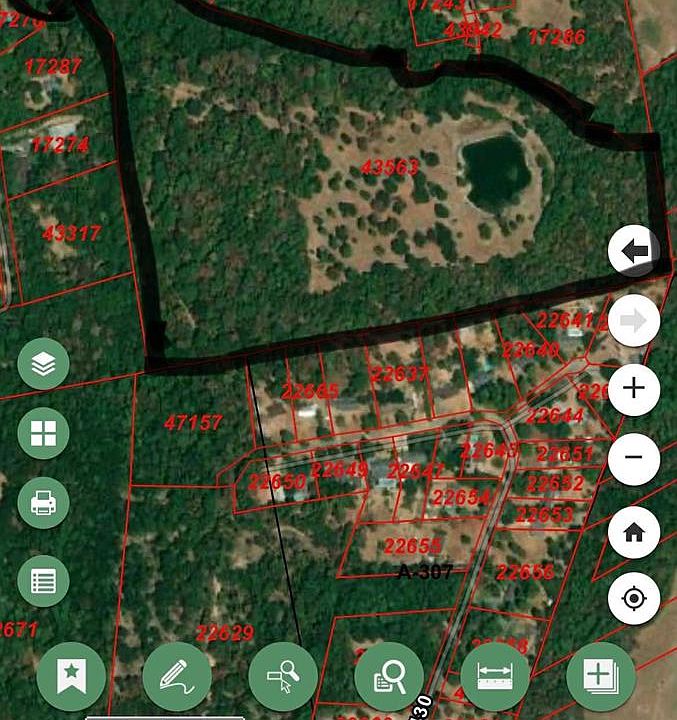The height and width of the screenshot is (720, 677).
Task: Open the measure distance tool
Action: pyautogui.click(x=495, y=677)
